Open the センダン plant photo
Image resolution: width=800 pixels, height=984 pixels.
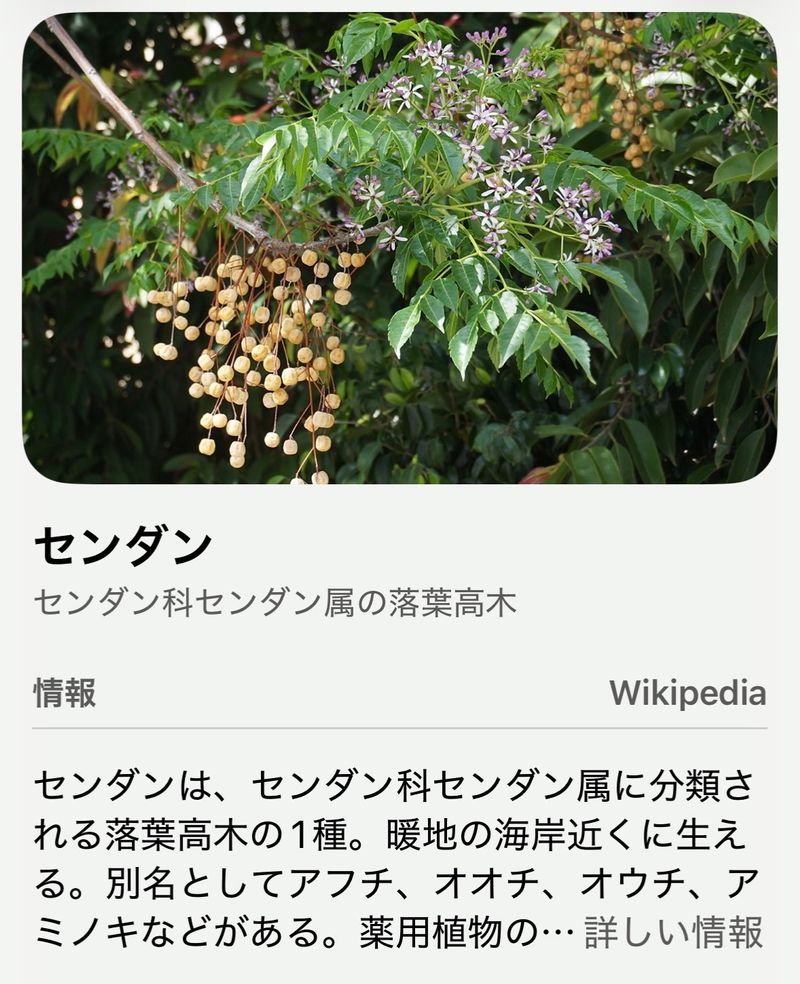(x=400, y=248)
